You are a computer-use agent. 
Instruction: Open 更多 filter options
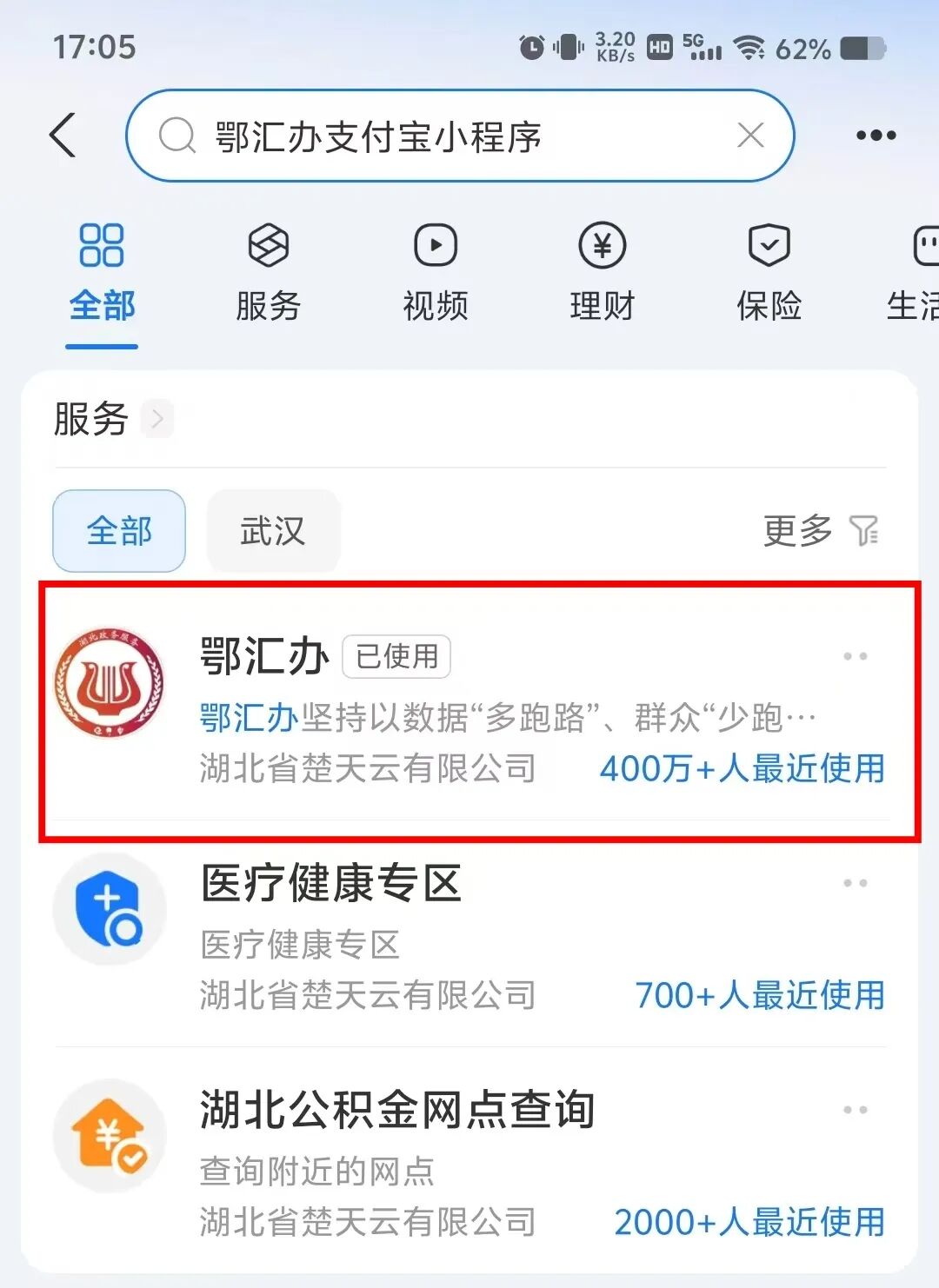(x=819, y=530)
